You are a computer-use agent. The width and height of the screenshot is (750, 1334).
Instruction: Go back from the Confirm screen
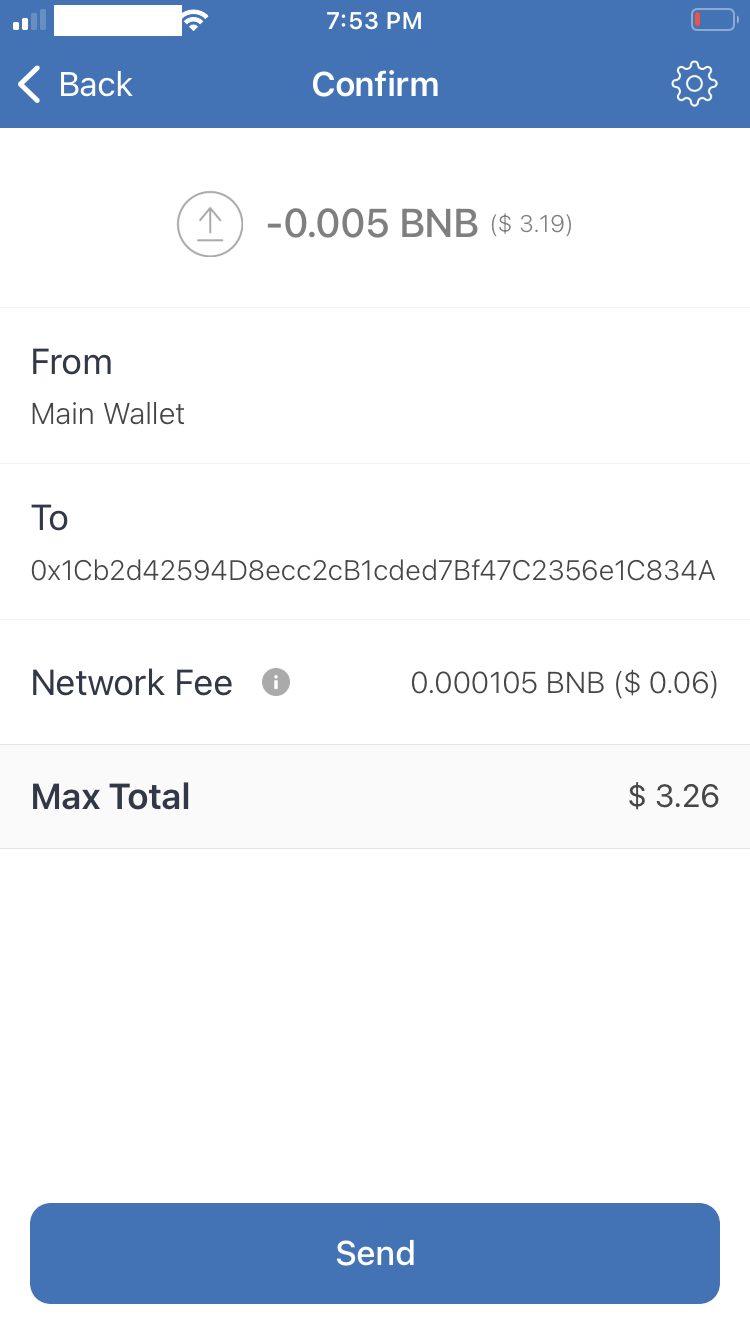click(75, 85)
